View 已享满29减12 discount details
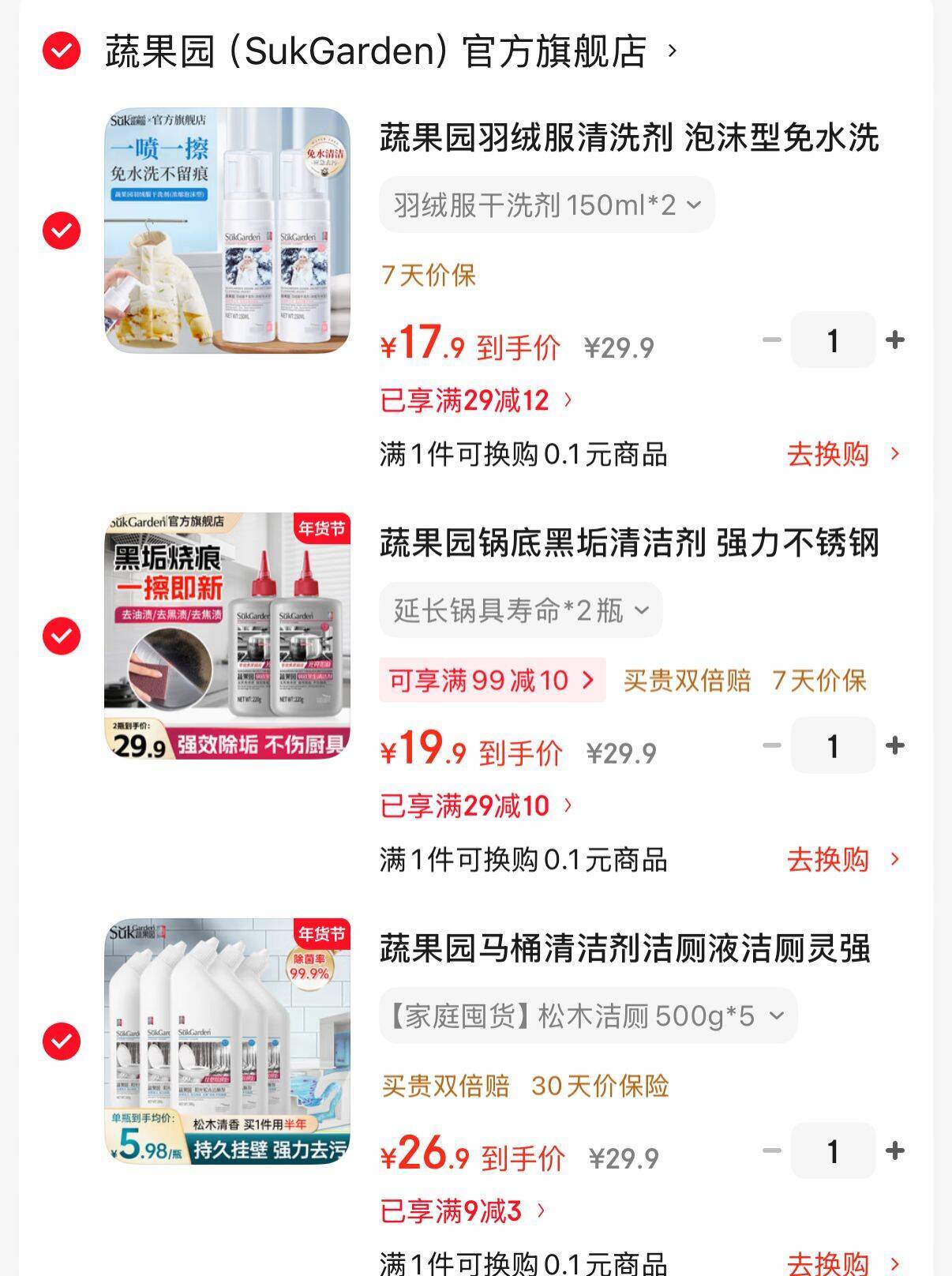952x1276 pixels. [475, 400]
